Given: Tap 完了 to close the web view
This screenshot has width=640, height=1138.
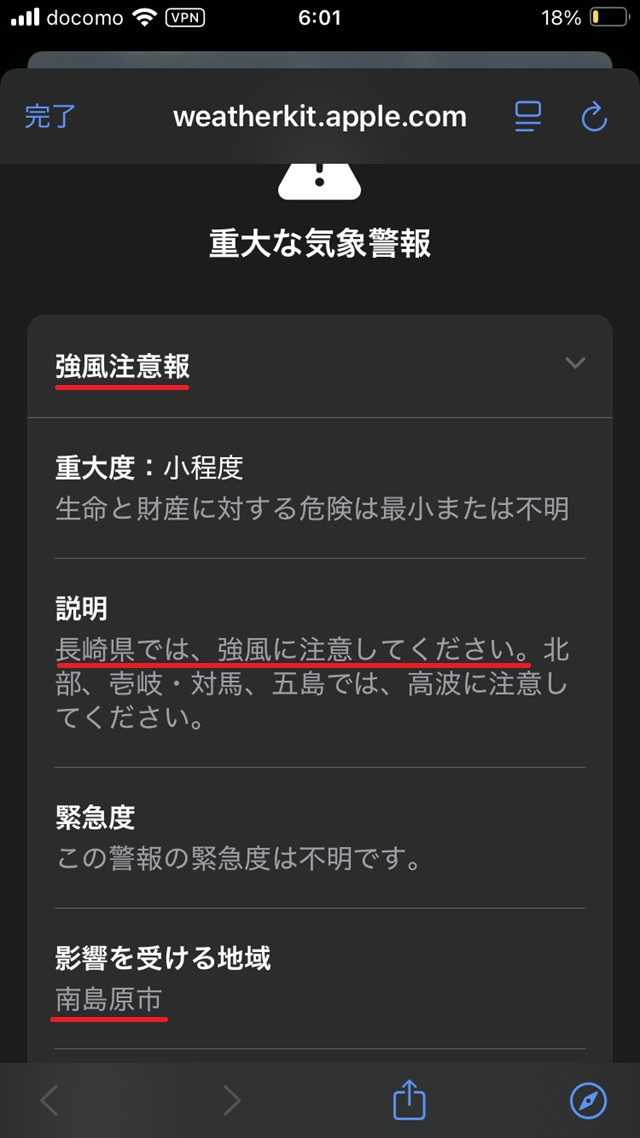Looking at the screenshot, I should pyautogui.click(x=50, y=117).
